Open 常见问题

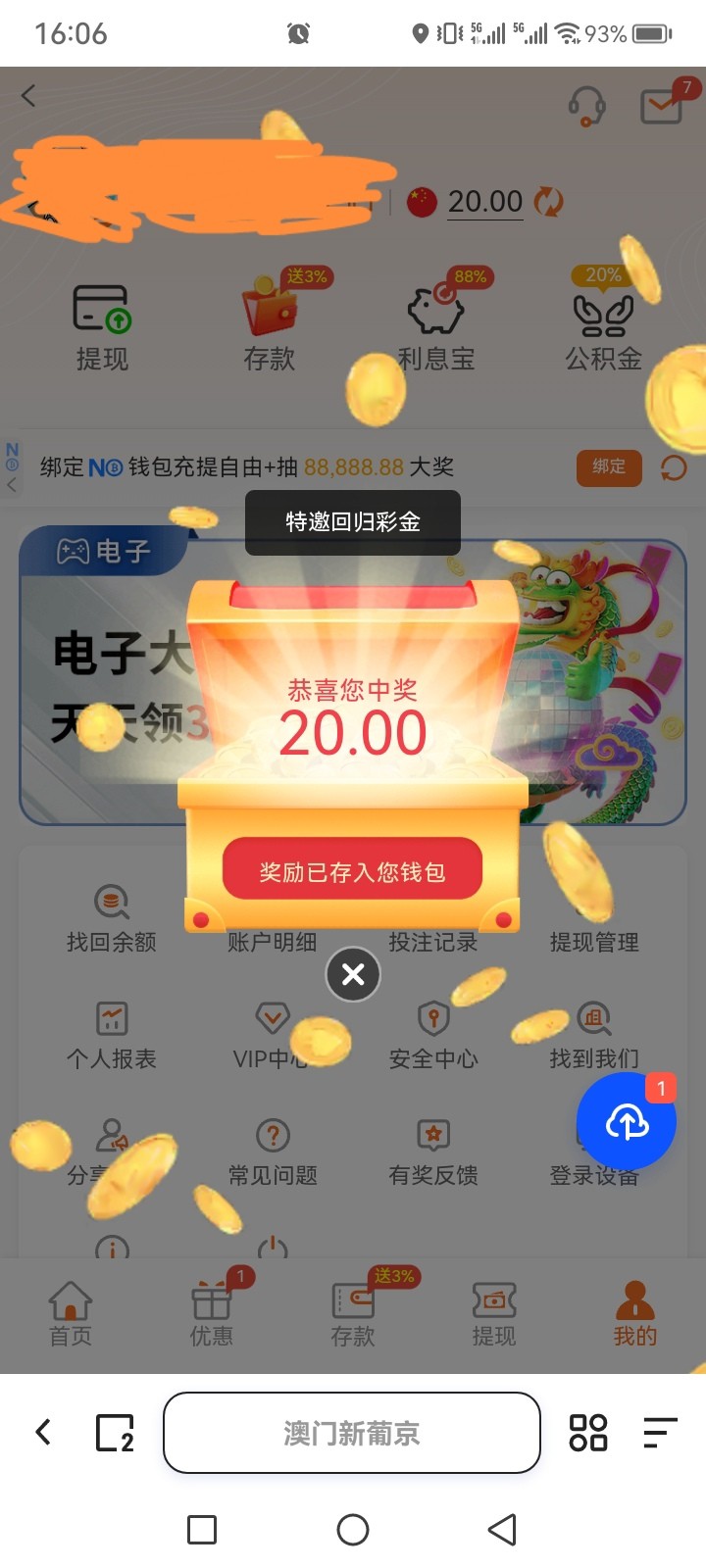273,1151
